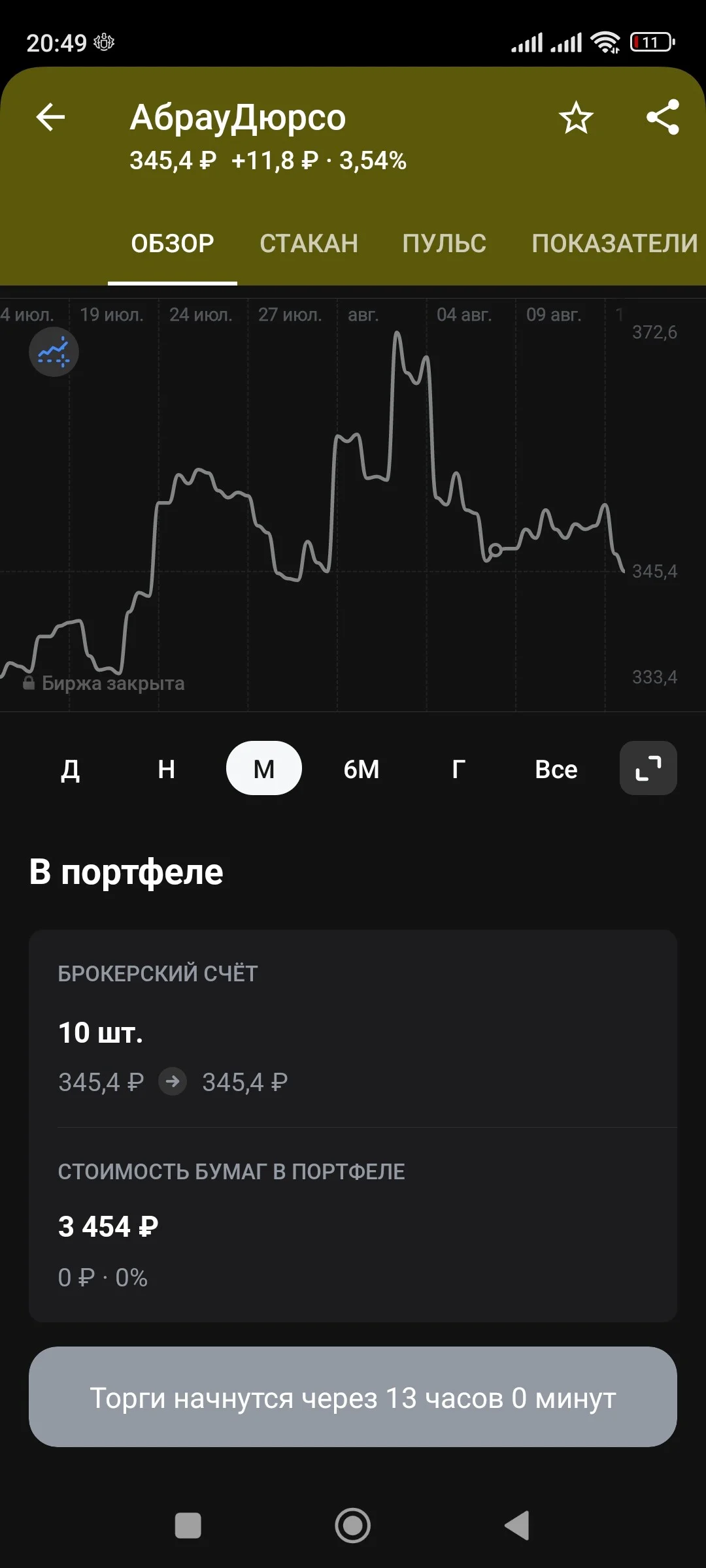Open recent apps with the square button
The image size is (706, 1568).
click(188, 1526)
